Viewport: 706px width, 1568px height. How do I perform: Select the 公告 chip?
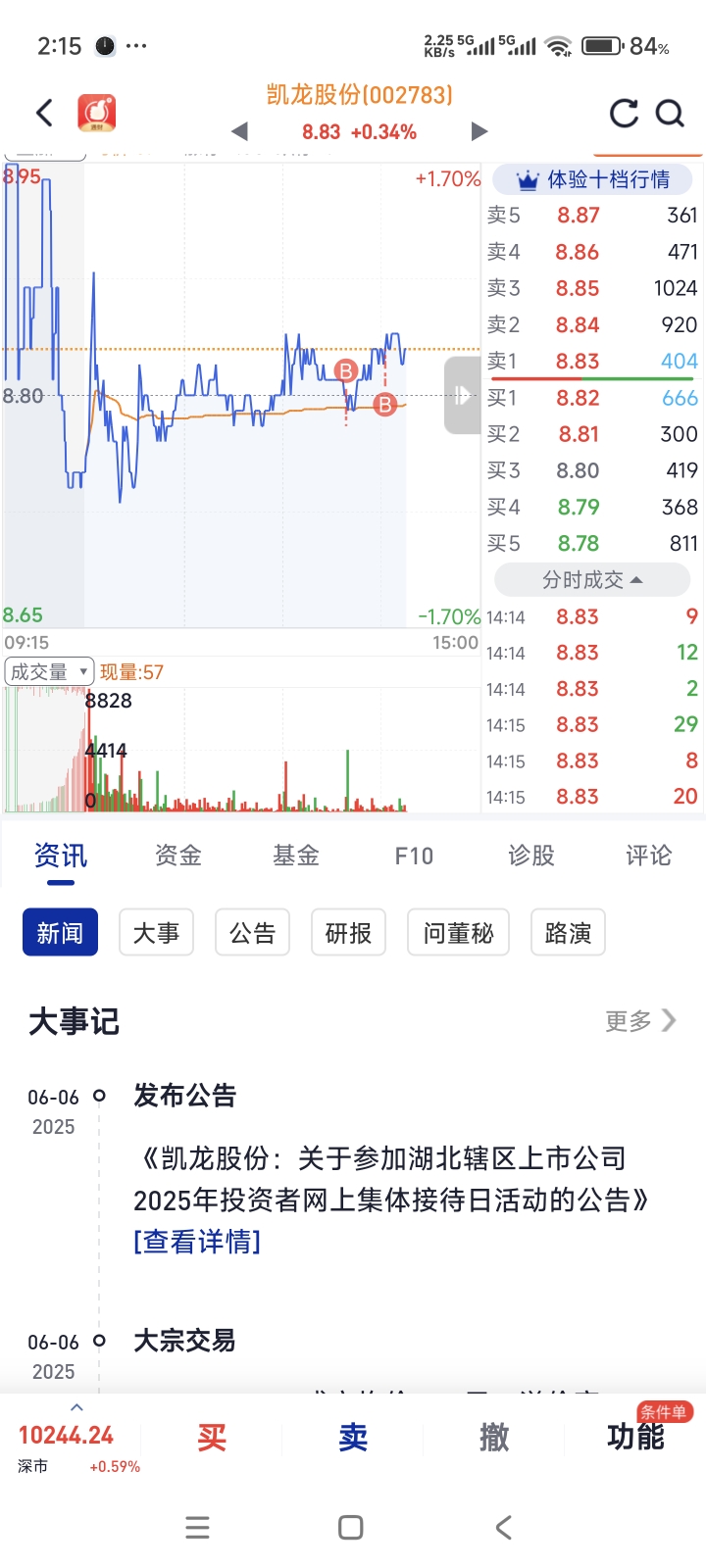(x=253, y=933)
